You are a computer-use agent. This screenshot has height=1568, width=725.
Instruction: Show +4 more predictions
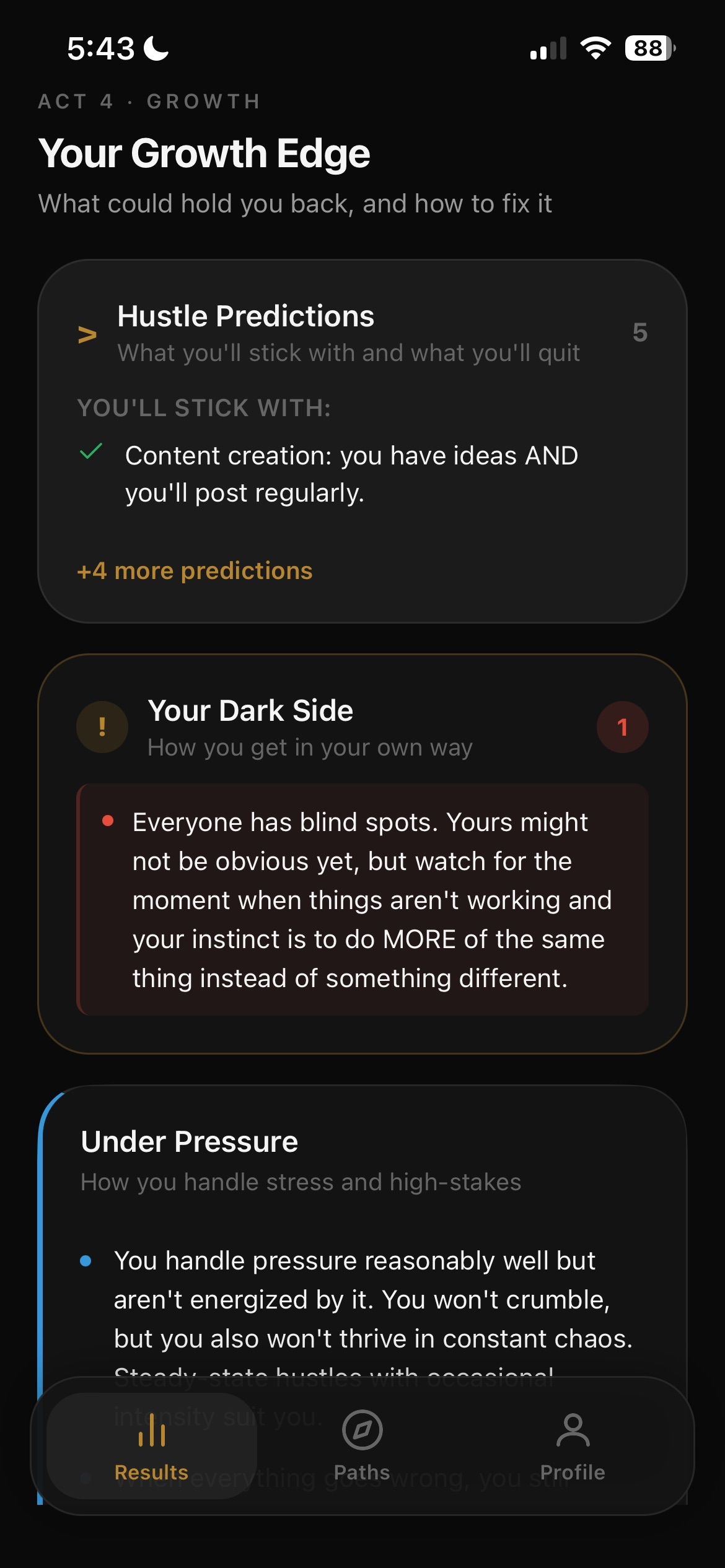[x=195, y=571]
